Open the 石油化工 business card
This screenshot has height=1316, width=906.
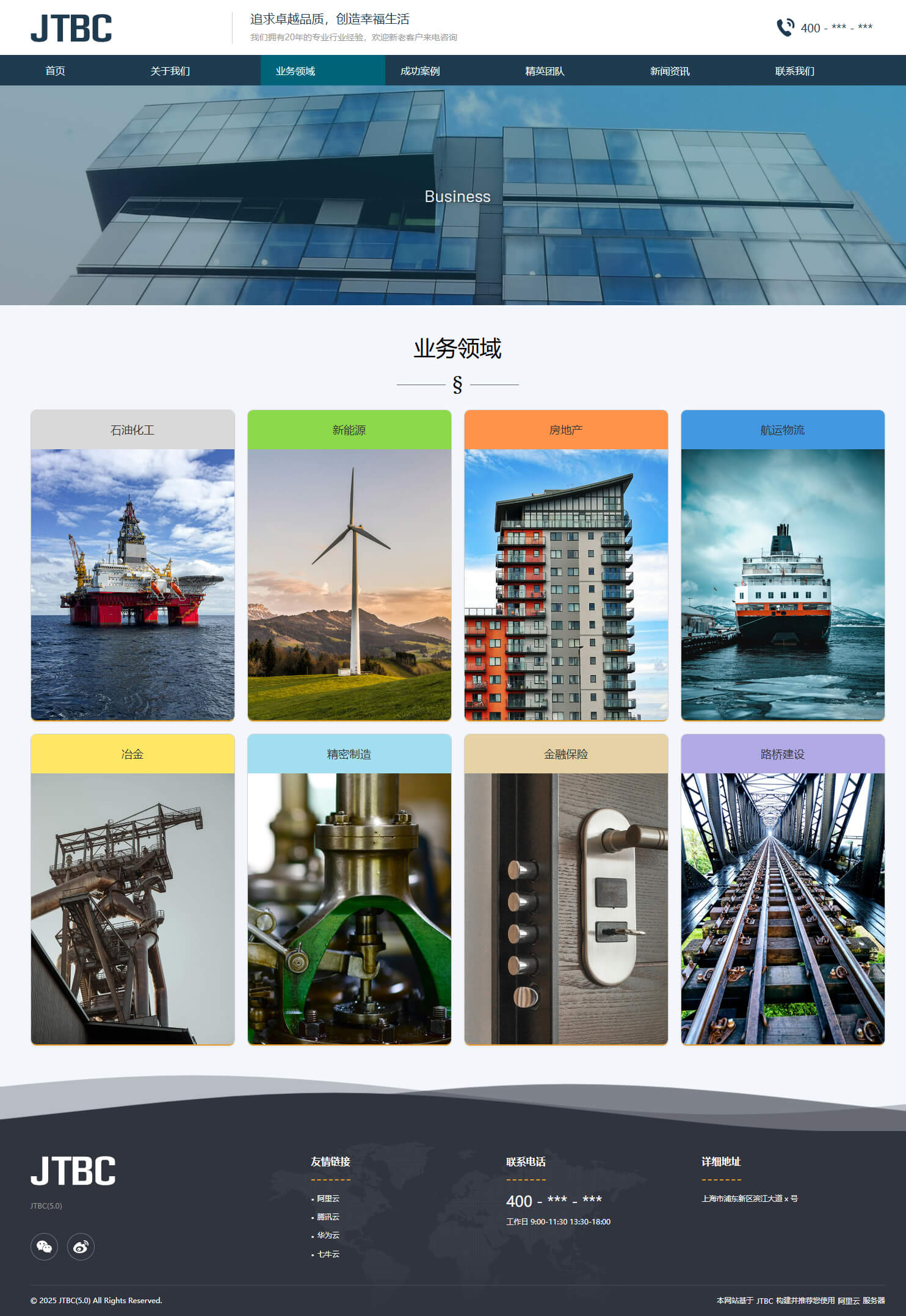coord(132,565)
